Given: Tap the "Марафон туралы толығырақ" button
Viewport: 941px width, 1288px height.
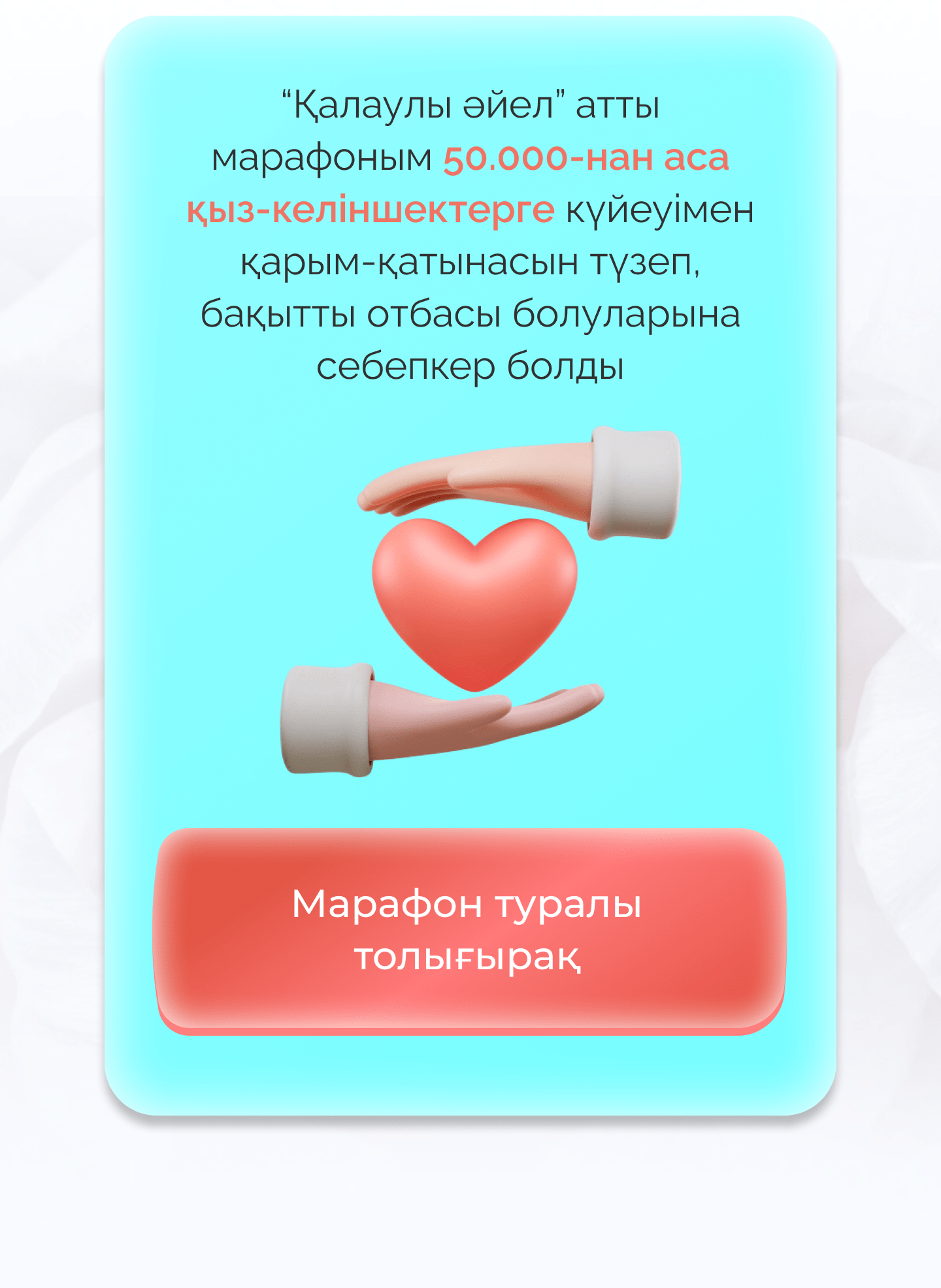Looking at the screenshot, I should 469,930.
